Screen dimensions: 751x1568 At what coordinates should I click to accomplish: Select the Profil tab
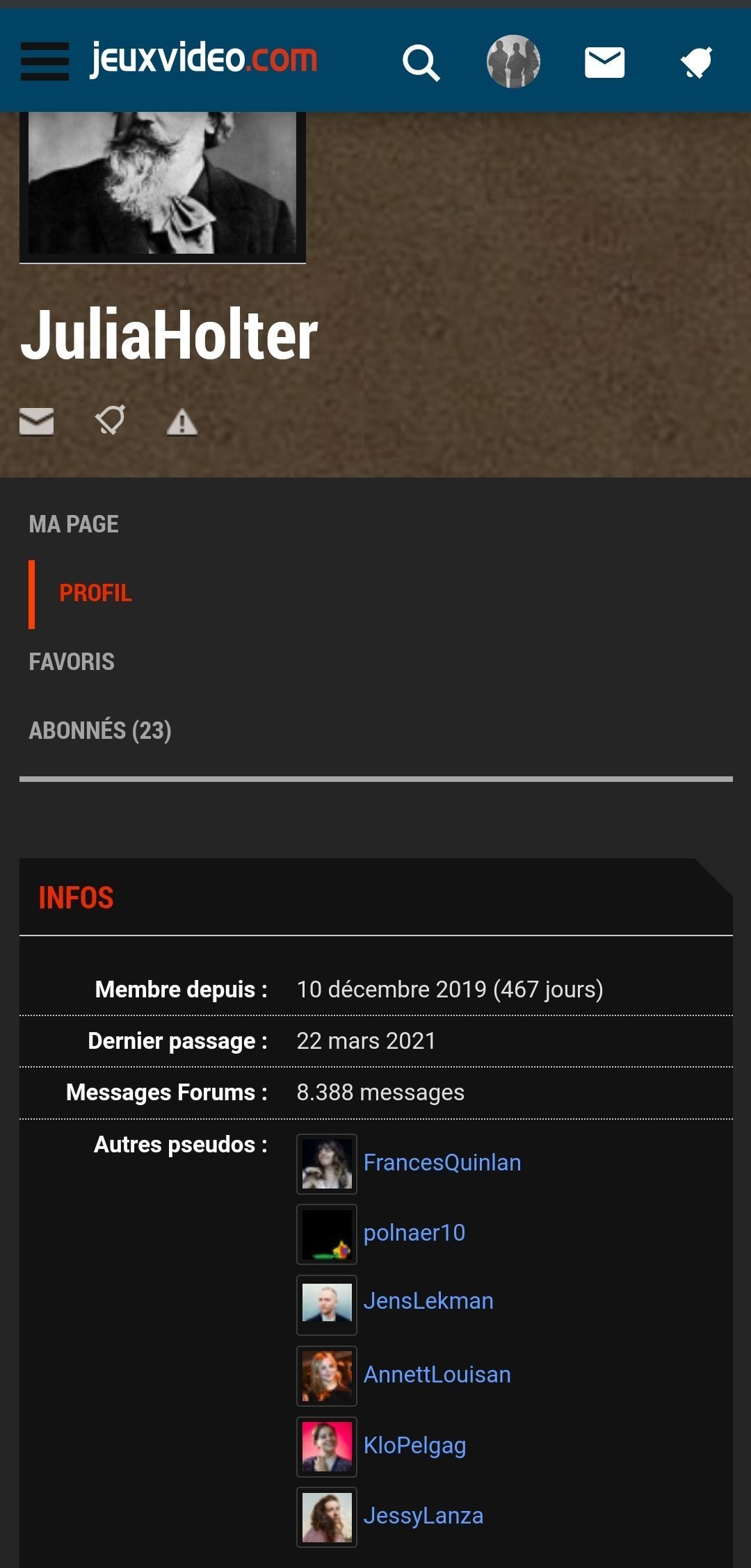(x=95, y=593)
